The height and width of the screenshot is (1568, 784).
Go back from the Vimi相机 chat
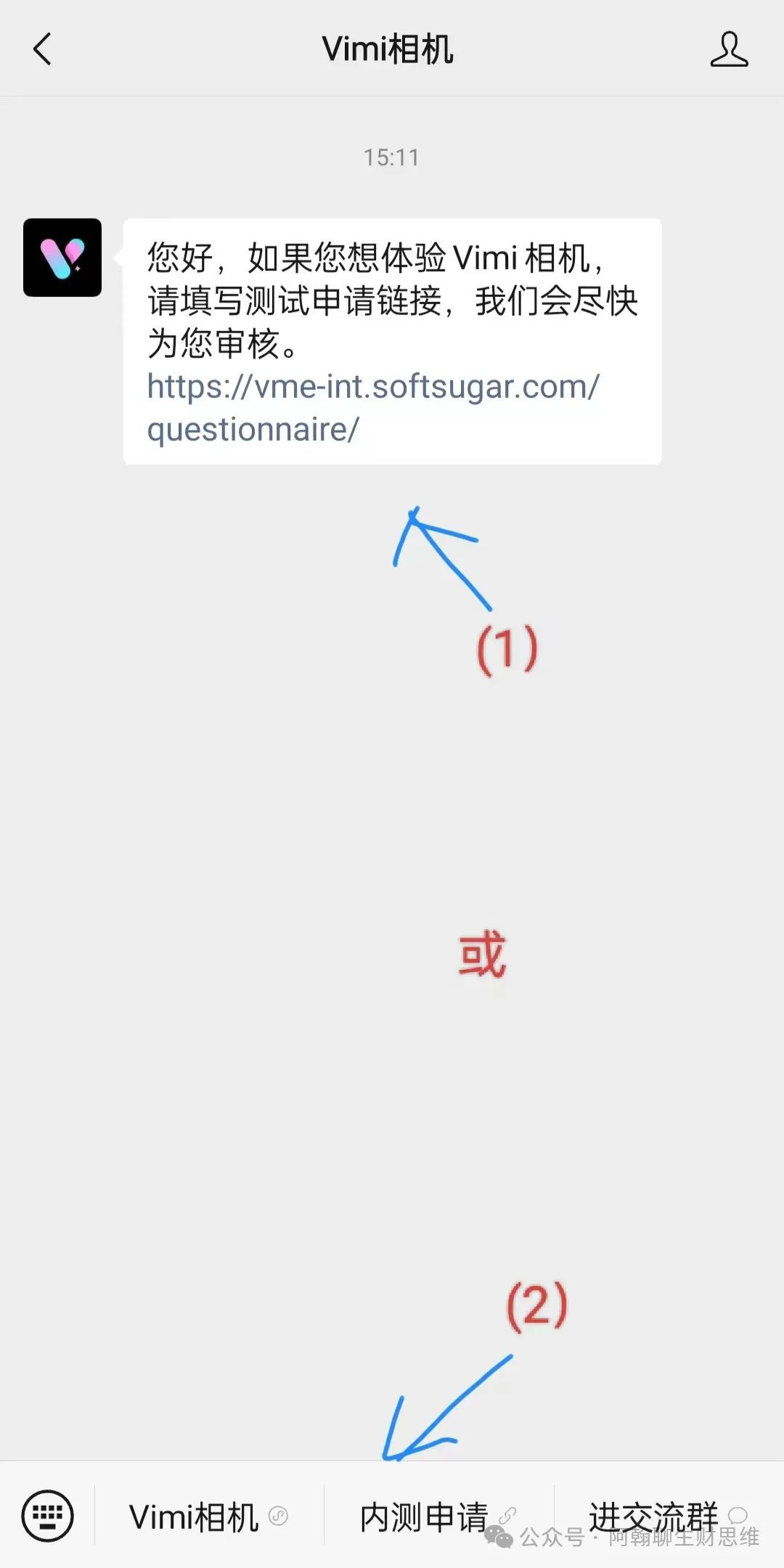[x=43, y=49]
